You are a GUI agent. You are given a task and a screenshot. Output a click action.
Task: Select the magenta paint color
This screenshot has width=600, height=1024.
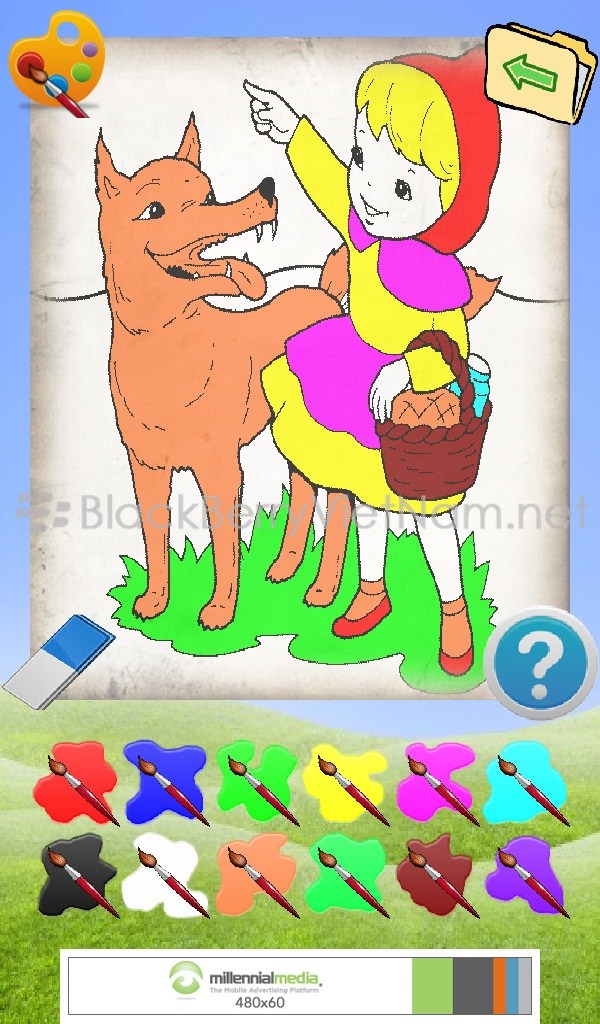(436, 782)
